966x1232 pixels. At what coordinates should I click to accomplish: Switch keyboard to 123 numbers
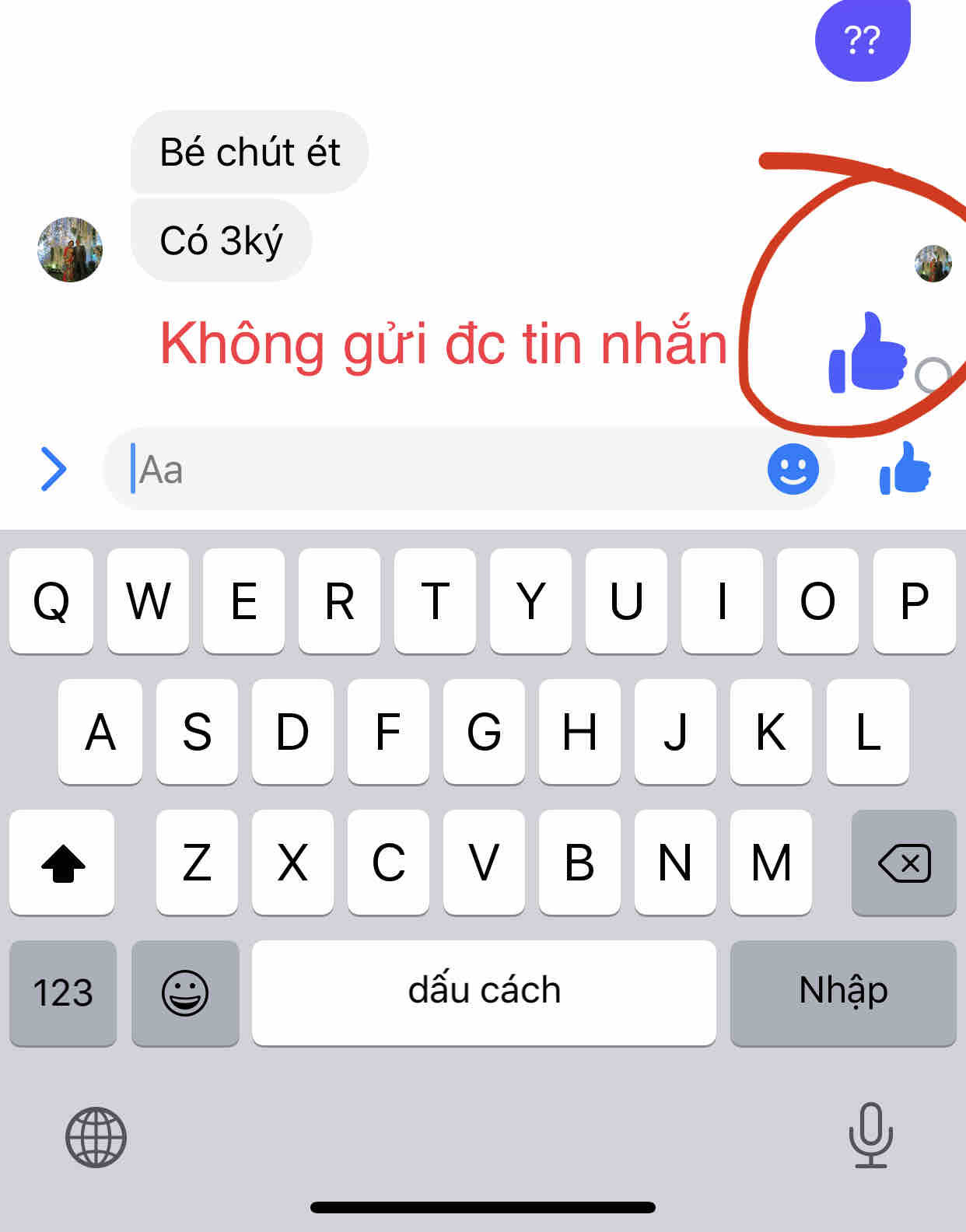[x=63, y=992]
